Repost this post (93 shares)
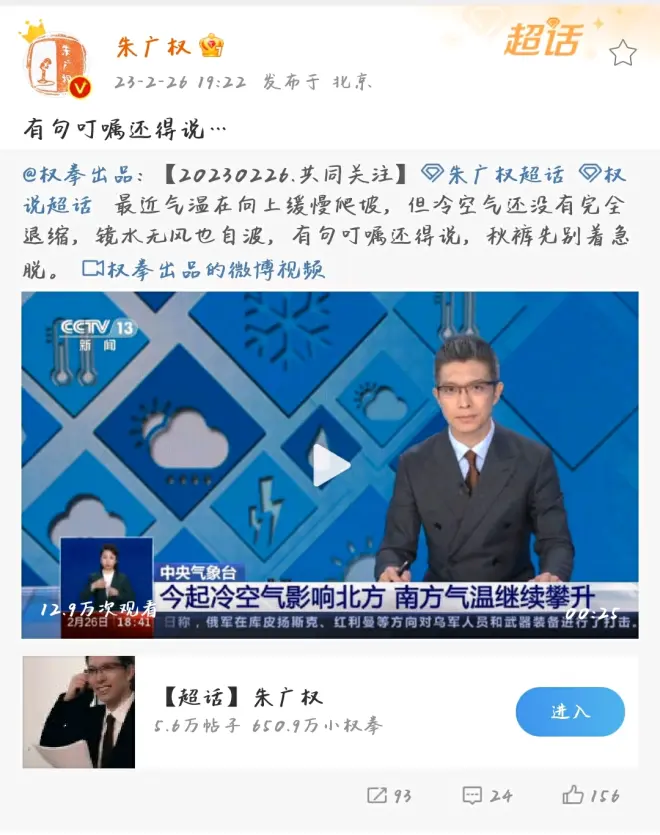The height and width of the screenshot is (835, 660). 389,796
